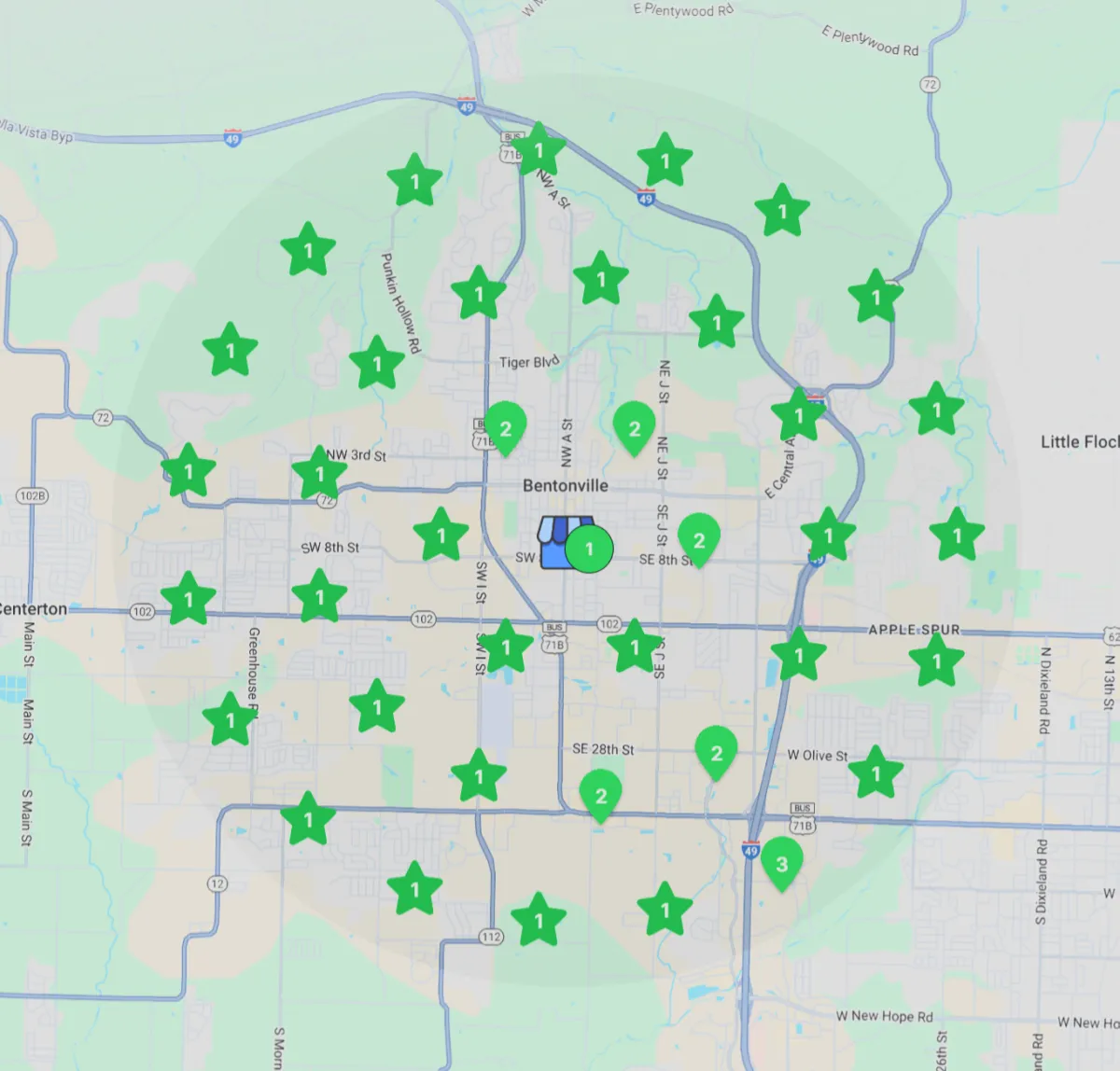The height and width of the screenshot is (1071, 1120).
Task: Select the star marker on Punkin Hollow Rd
Action: [x=376, y=363]
